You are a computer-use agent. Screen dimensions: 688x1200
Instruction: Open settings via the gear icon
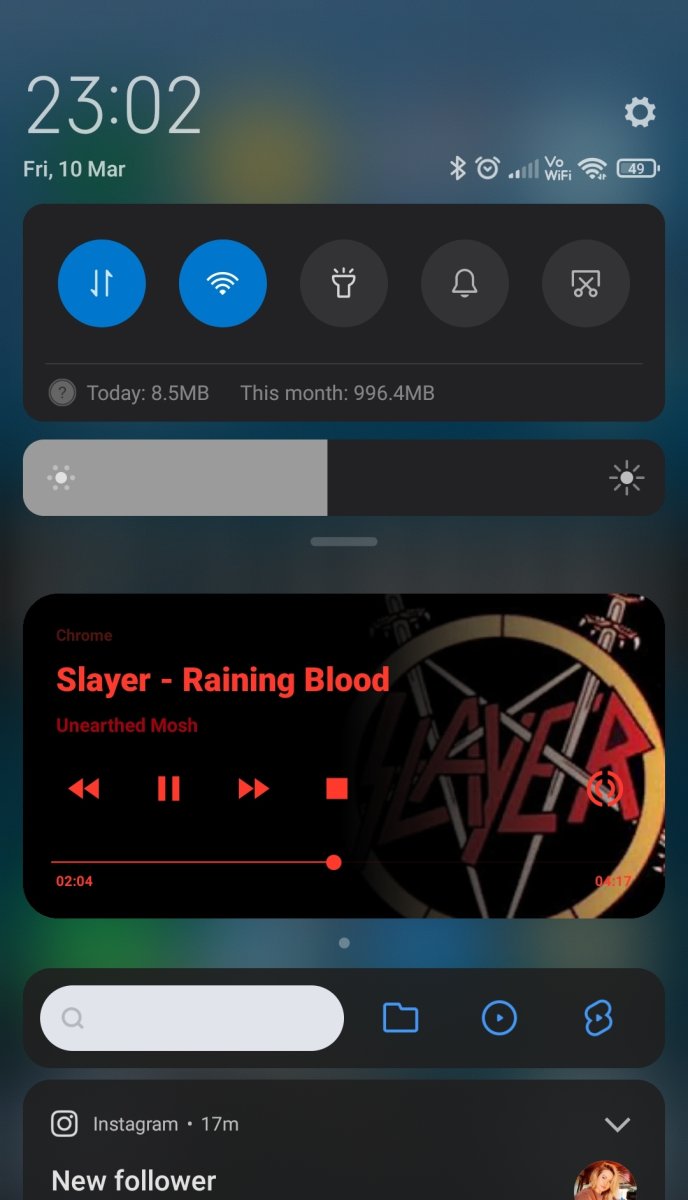[640, 112]
